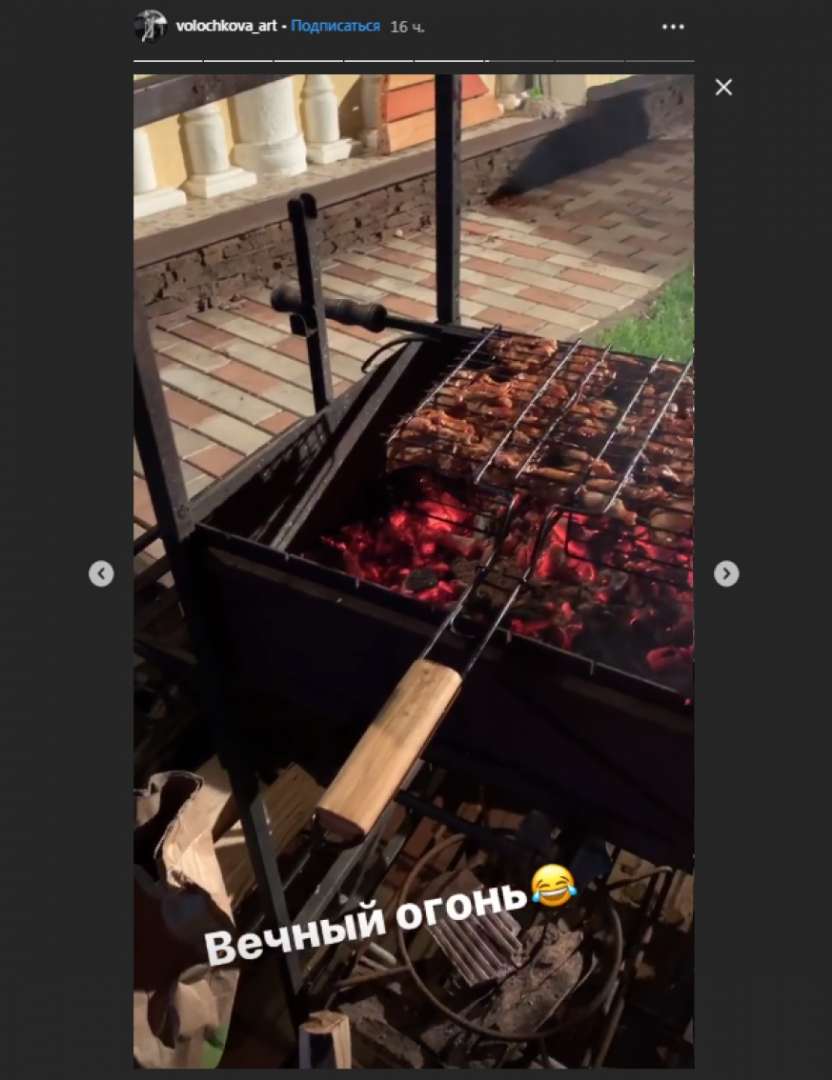
Task: Advance to the next story
Action: point(727,573)
